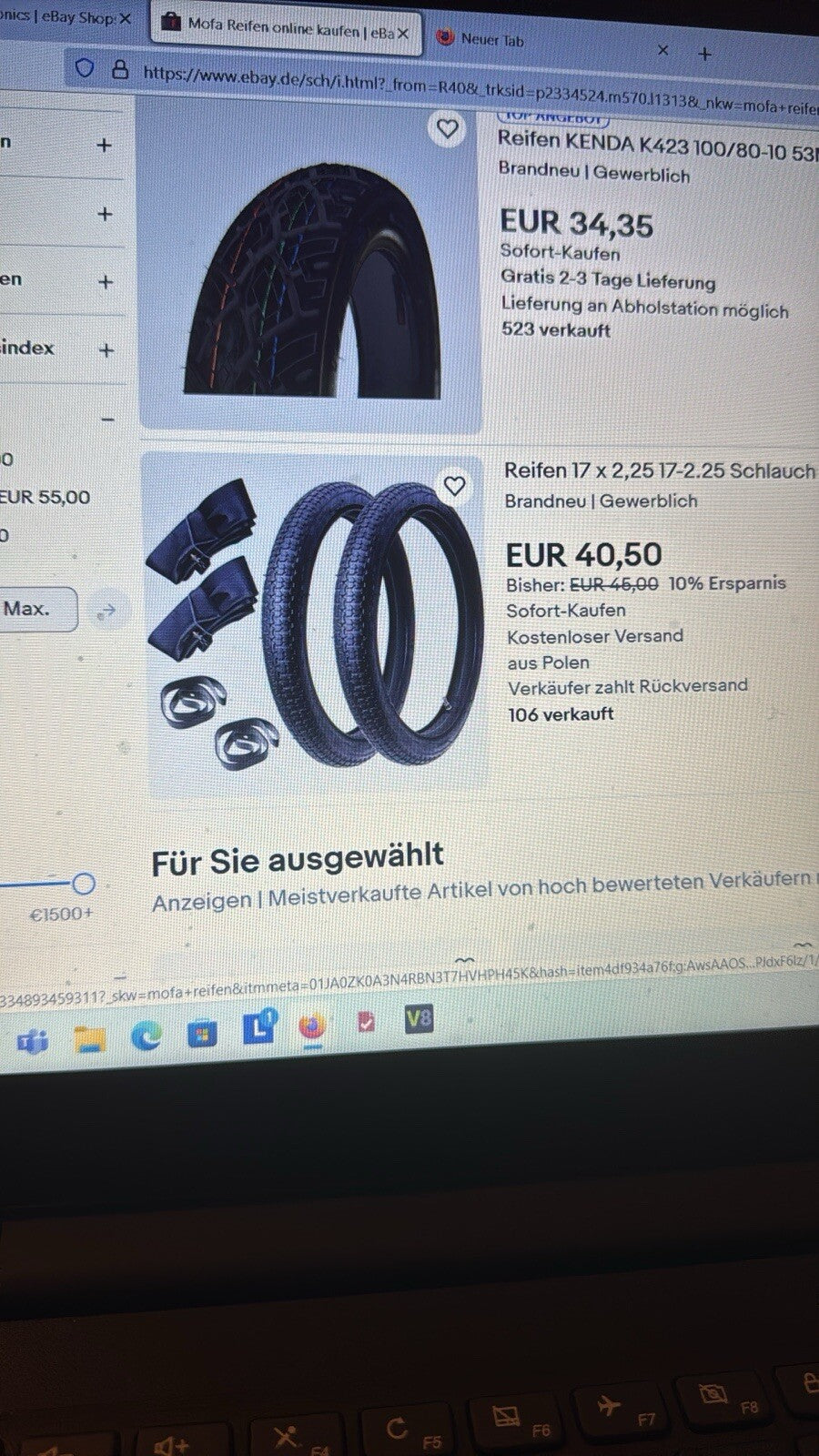This screenshot has width=819, height=1456.
Task: Open a new browser tab with plus
Action: click(704, 54)
